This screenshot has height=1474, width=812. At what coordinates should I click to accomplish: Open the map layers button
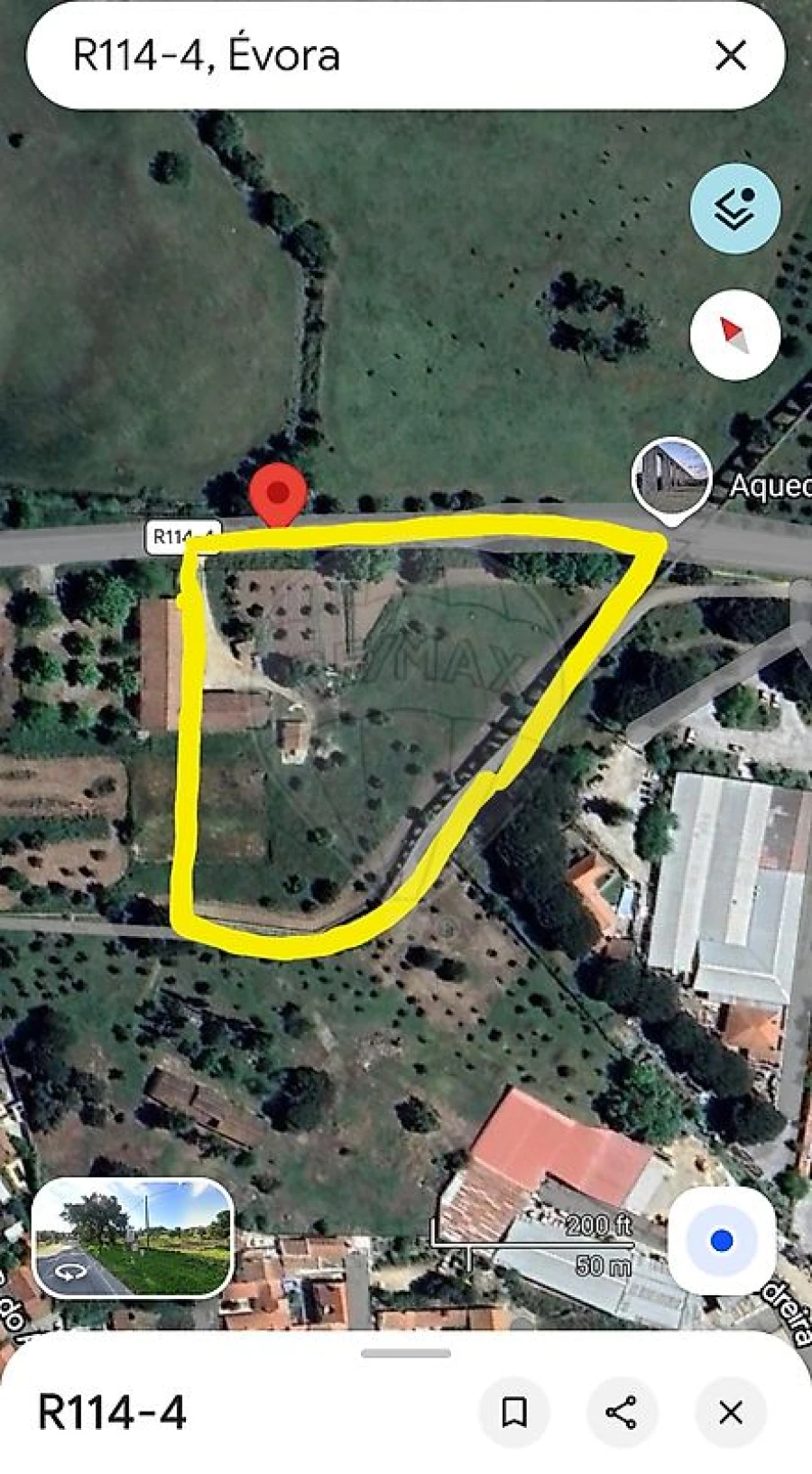click(734, 209)
